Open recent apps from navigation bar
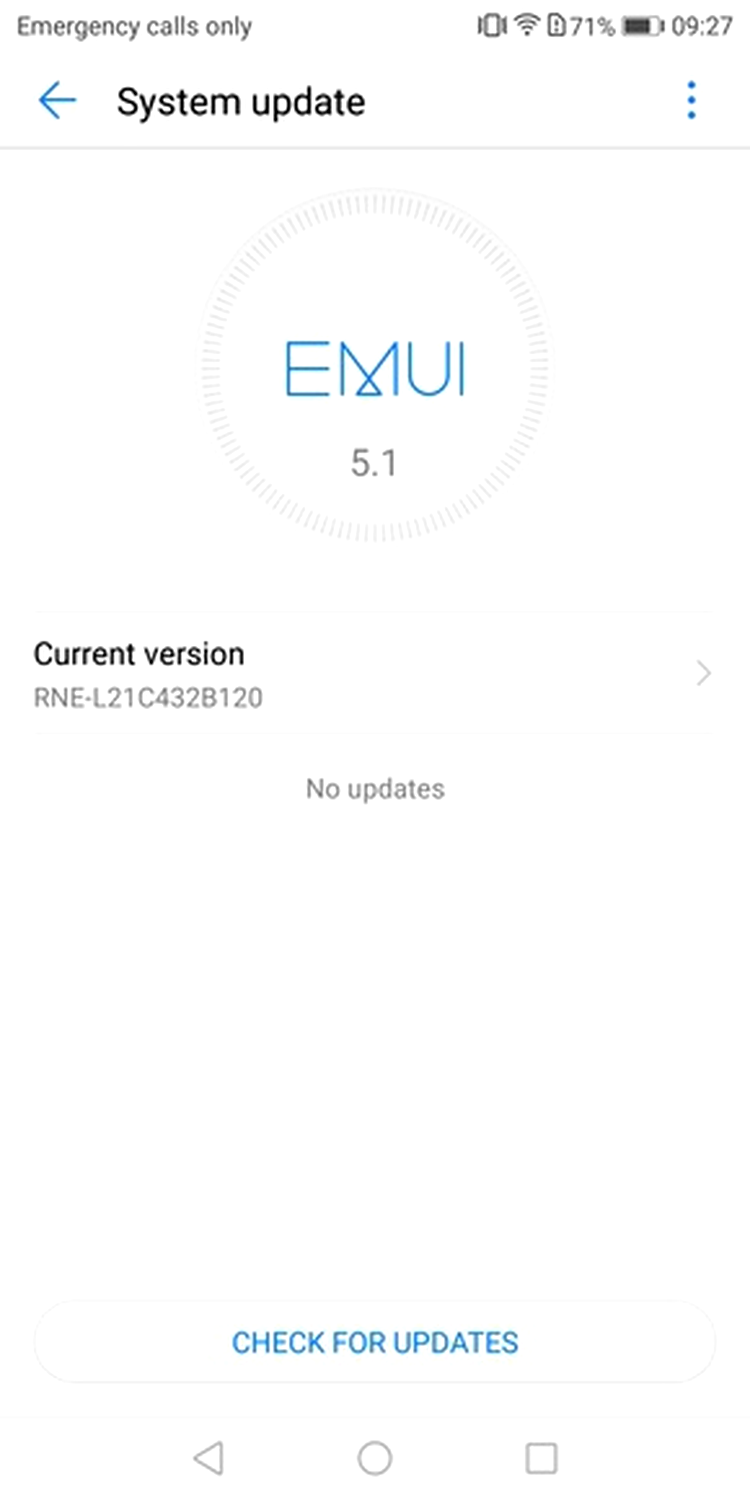750x1500 pixels. 541,1458
